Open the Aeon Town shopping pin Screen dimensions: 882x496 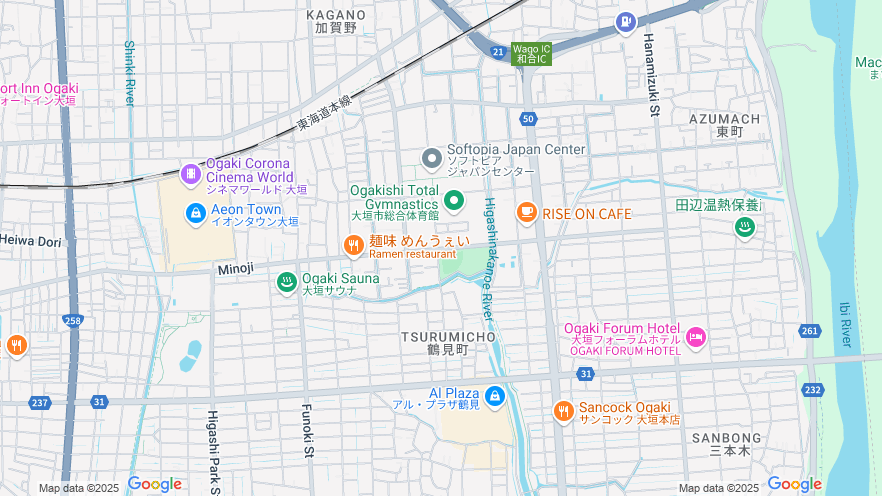196,212
